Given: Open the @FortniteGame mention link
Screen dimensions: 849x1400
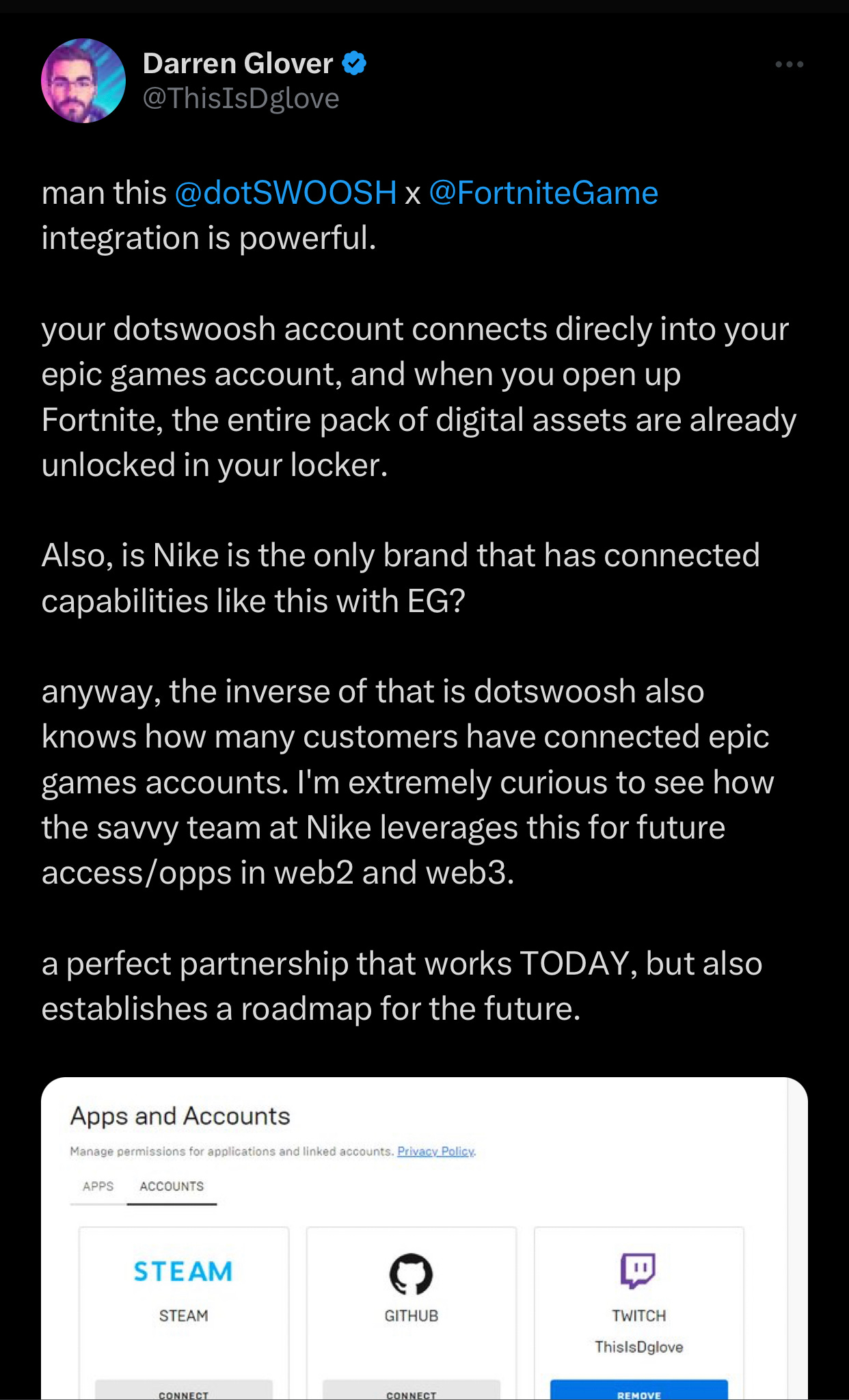Looking at the screenshot, I should [543, 193].
